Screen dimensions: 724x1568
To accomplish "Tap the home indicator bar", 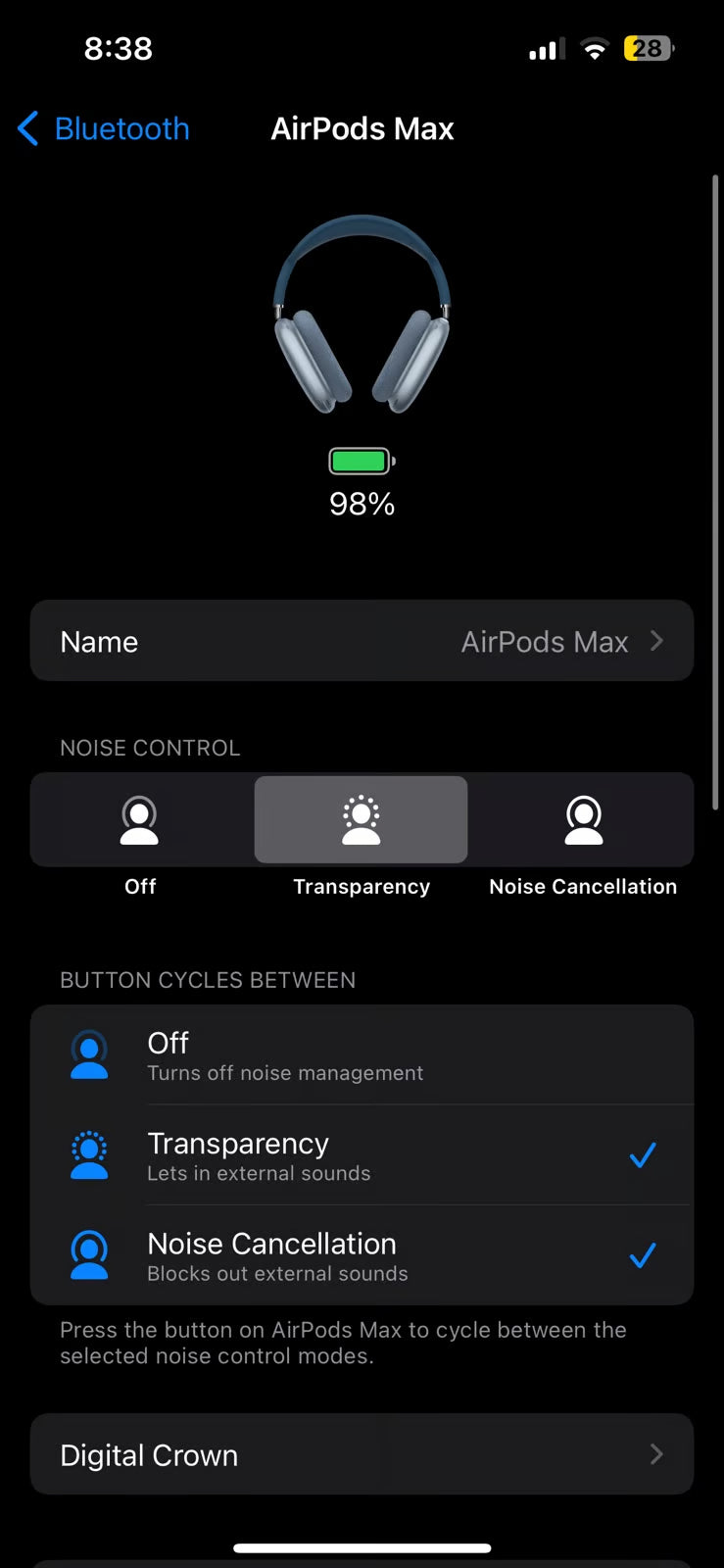I will point(362,1547).
